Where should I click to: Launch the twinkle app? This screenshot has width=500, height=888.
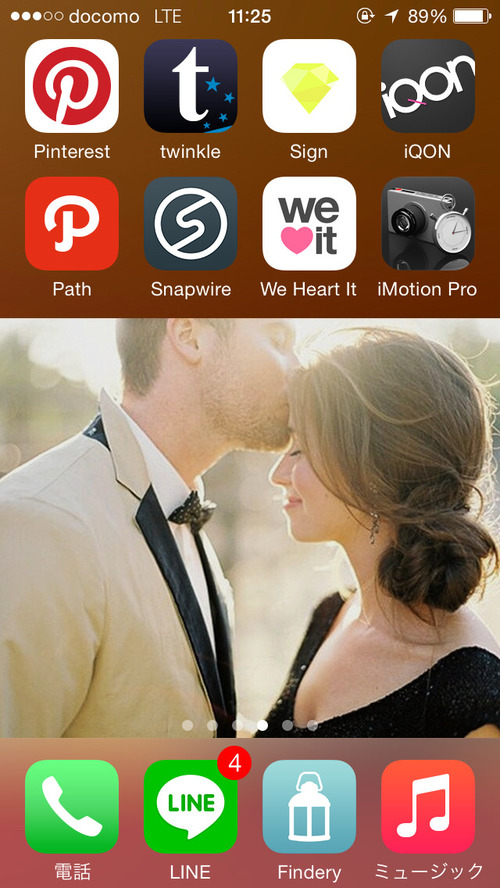point(190,86)
